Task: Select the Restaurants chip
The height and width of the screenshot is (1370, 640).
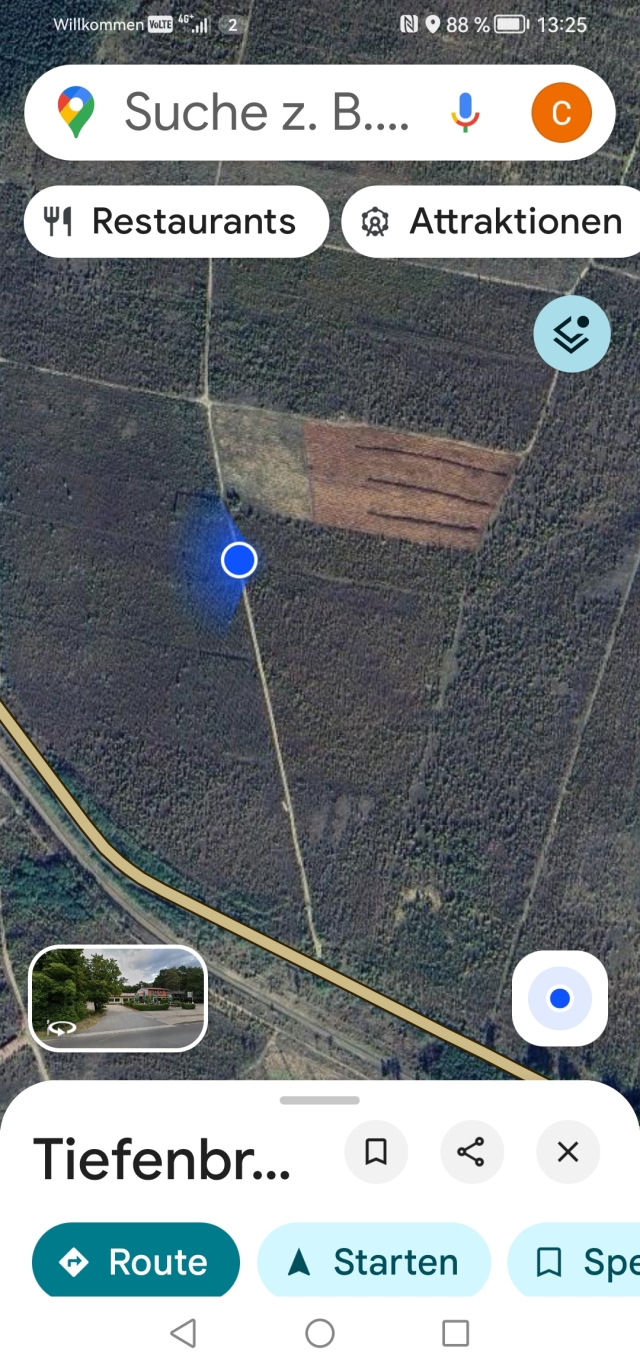Action: (x=176, y=221)
